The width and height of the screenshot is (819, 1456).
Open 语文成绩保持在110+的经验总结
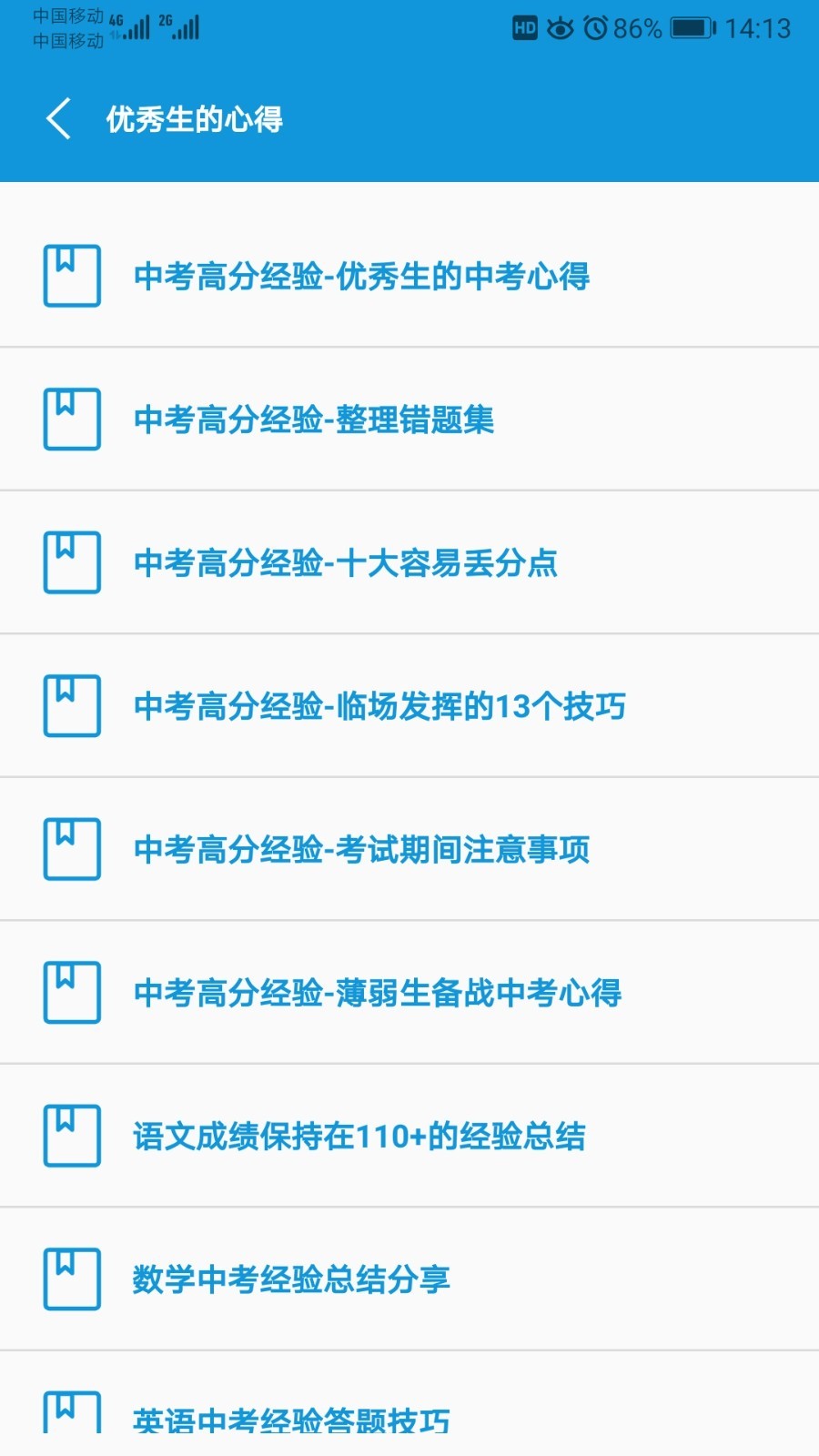click(x=409, y=1136)
